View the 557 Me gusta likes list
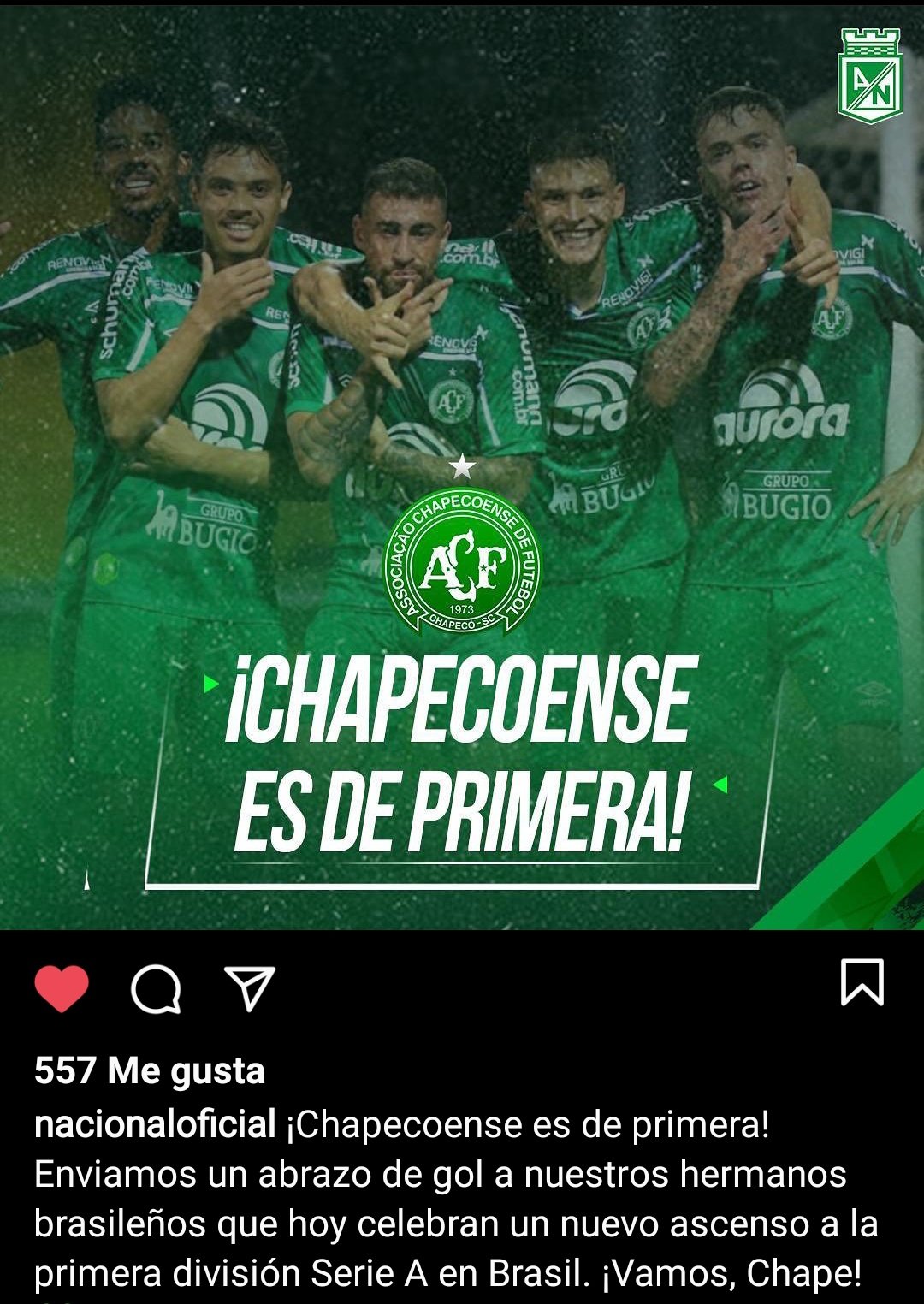The height and width of the screenshot is (1304, 924). coord(150,1070)
